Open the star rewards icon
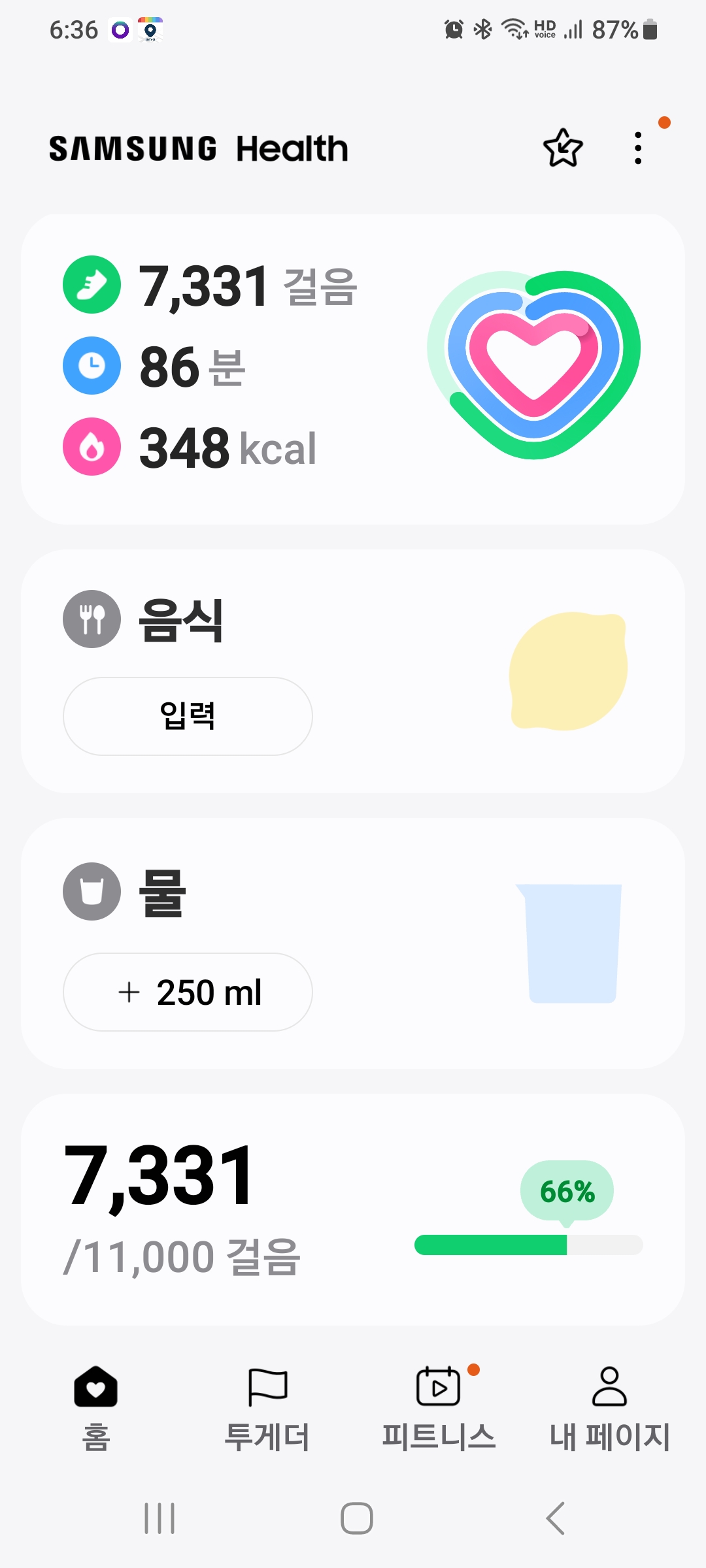The image size is (706, 1568). 562,148
